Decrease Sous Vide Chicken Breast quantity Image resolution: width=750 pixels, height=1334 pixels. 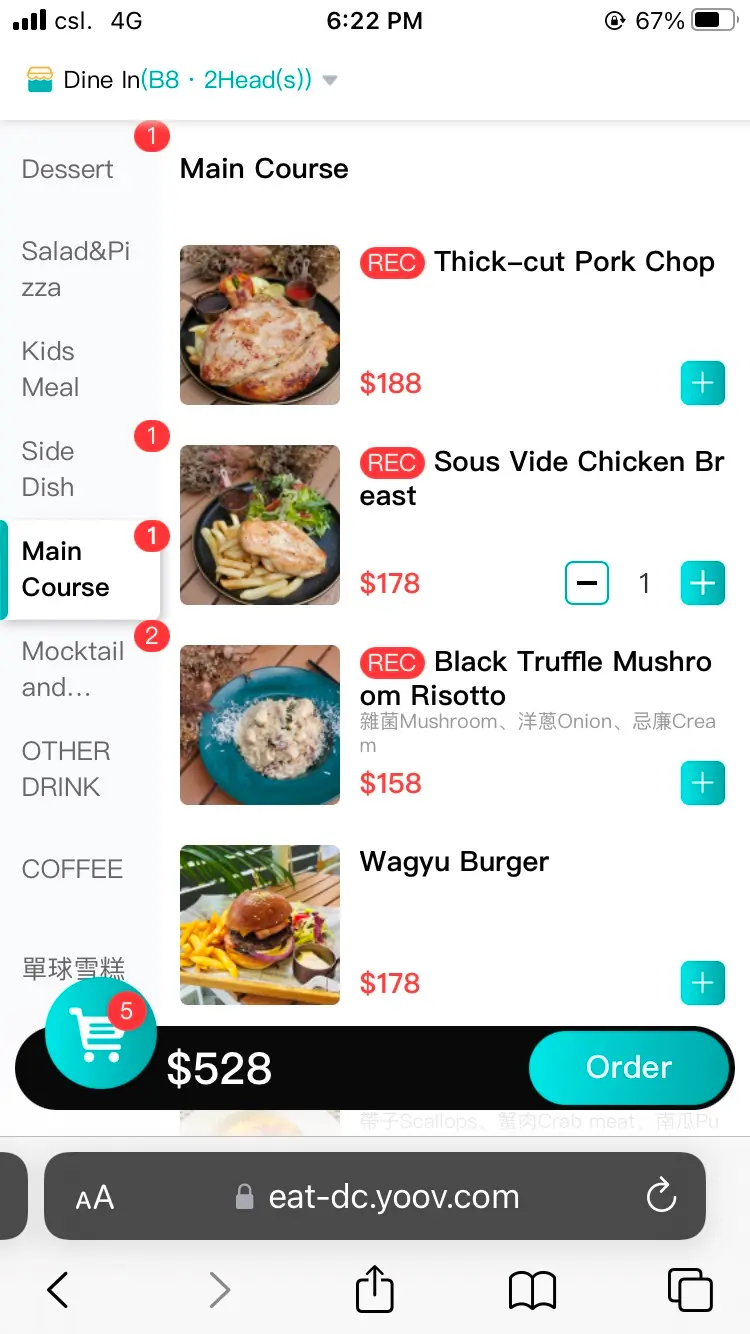(587, 583)
